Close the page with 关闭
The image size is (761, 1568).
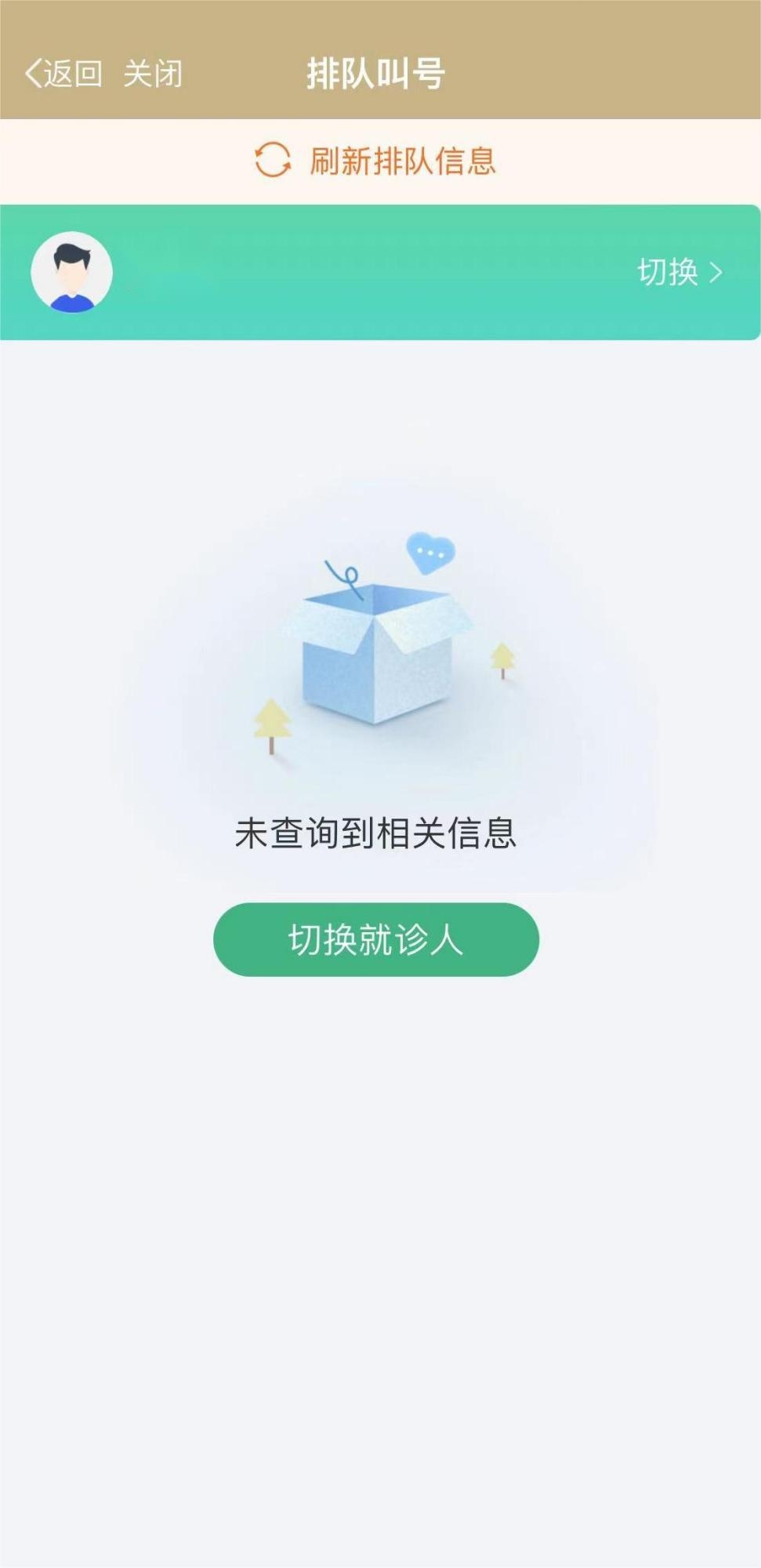click(153, 74)
